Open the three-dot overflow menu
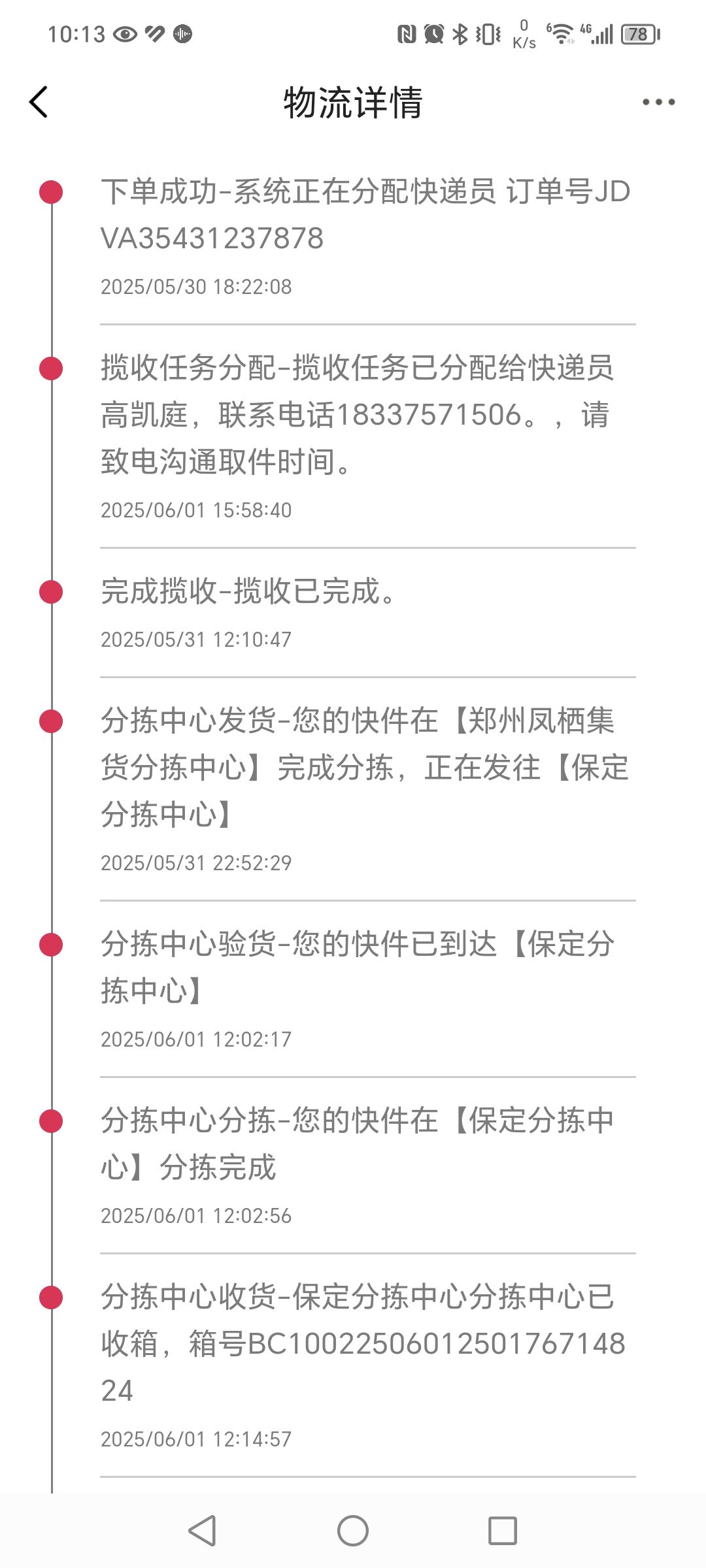 coord(658,103)
